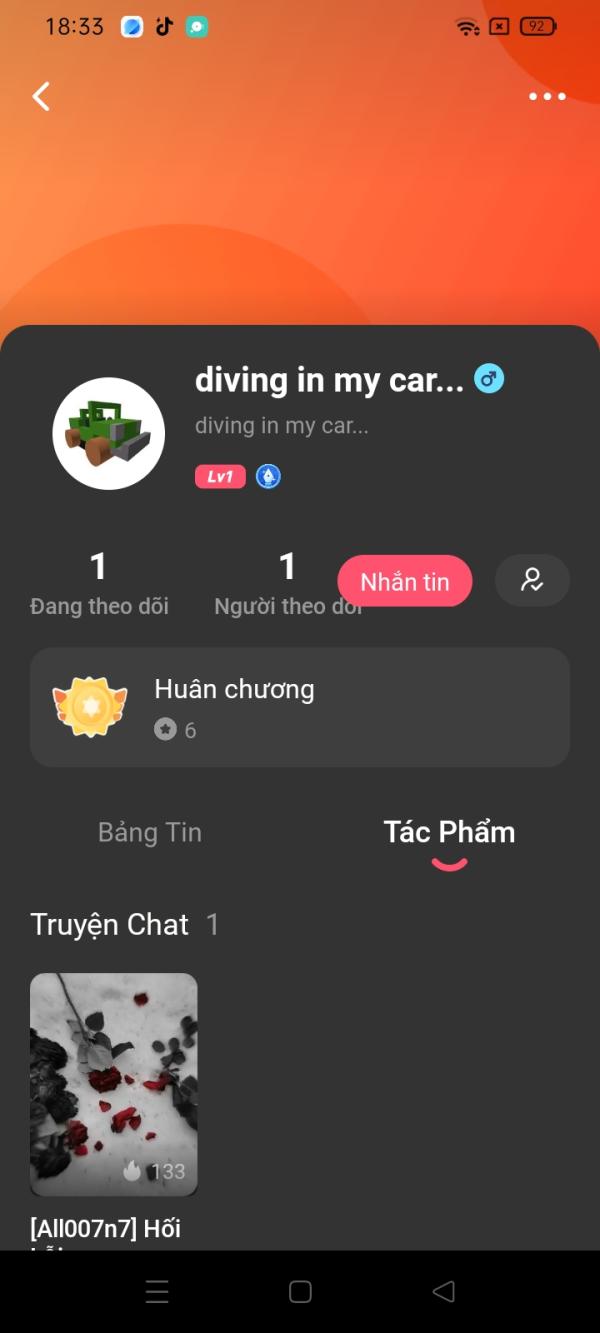
Task: View the Người theo dõi followers list
Action: [287, 584]
